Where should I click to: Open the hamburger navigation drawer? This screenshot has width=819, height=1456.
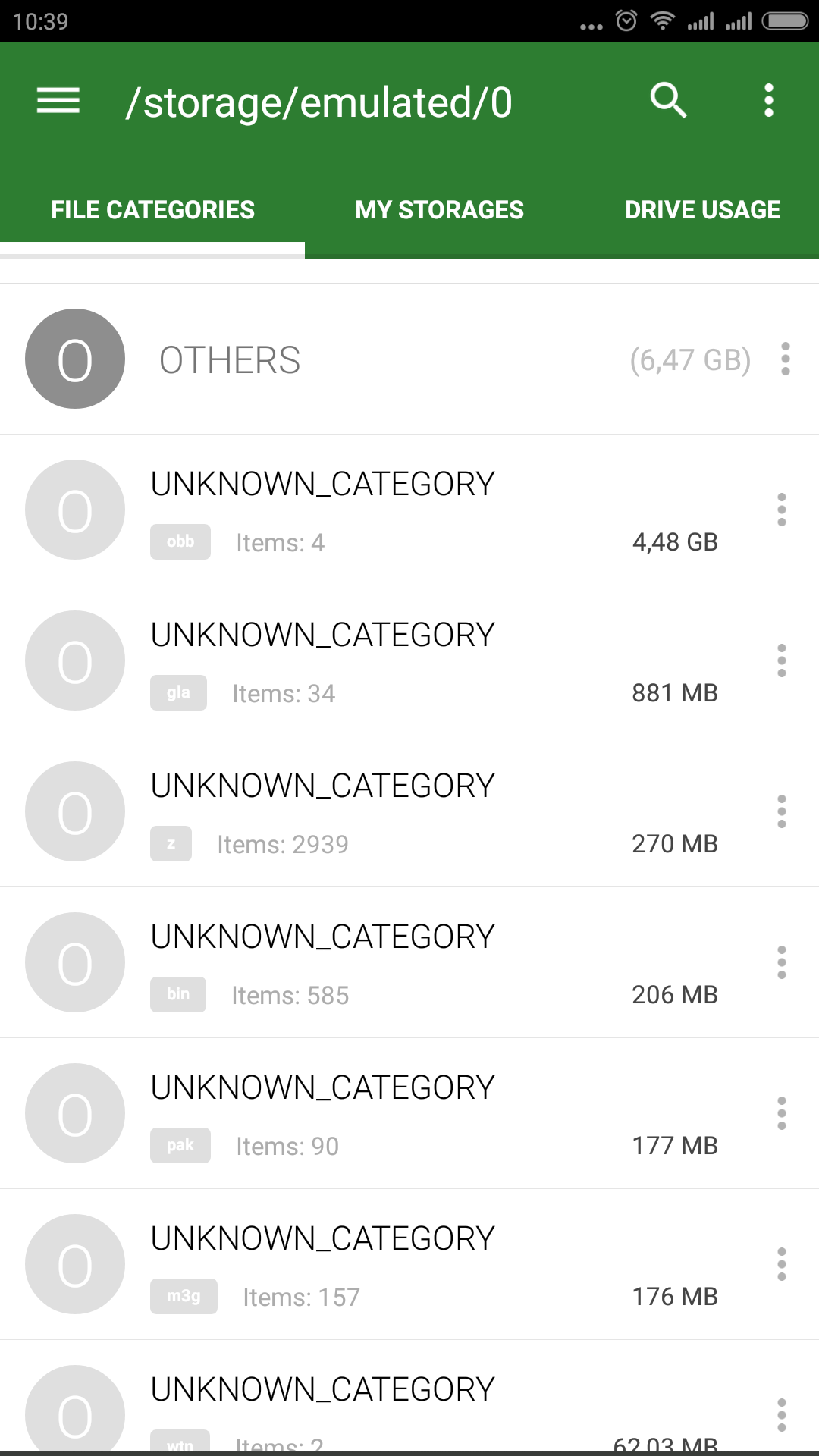coord(58,101)
